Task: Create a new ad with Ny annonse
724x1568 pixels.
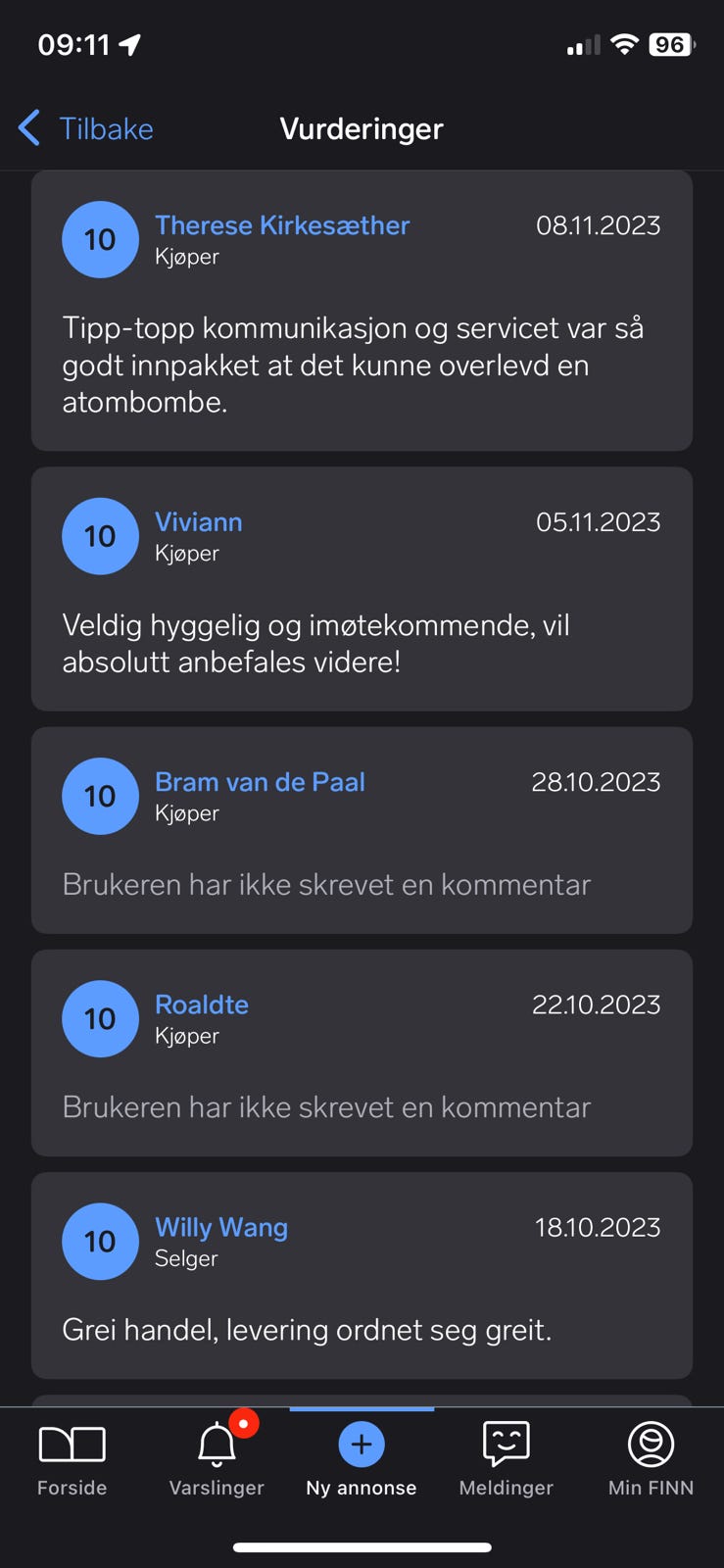Action: (362, 1459)
